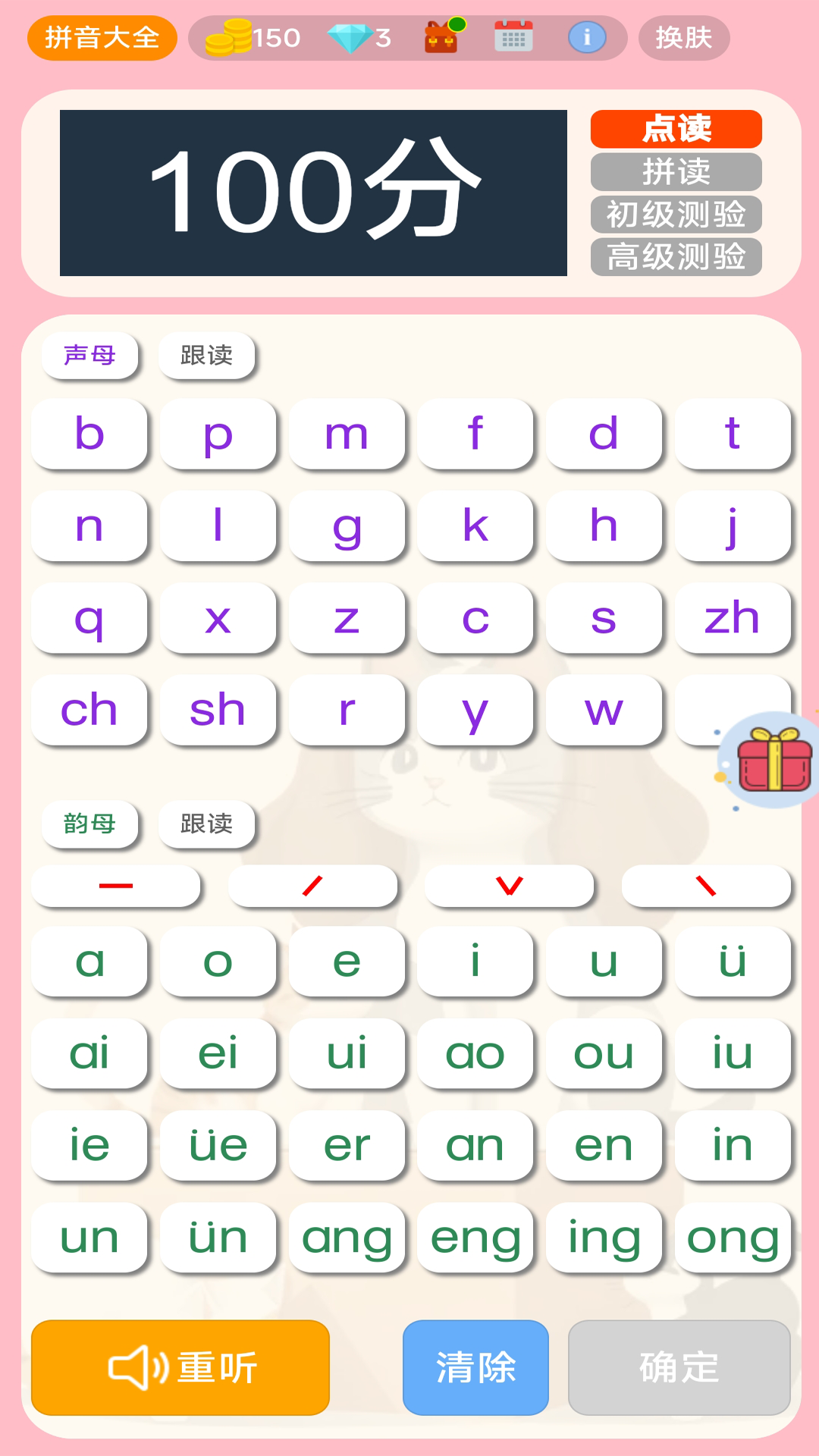
Task: Open the floating gift box
Action: tap(772, 760)
